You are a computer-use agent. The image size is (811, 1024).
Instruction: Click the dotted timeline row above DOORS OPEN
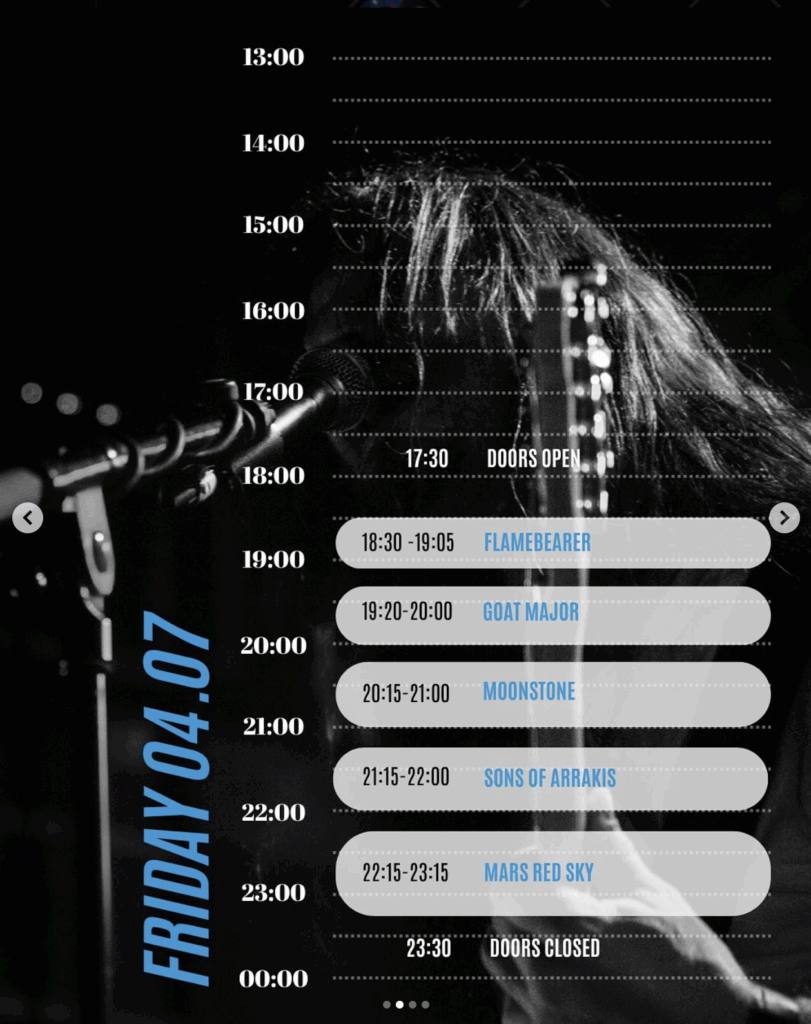click(x=550, y=435)
